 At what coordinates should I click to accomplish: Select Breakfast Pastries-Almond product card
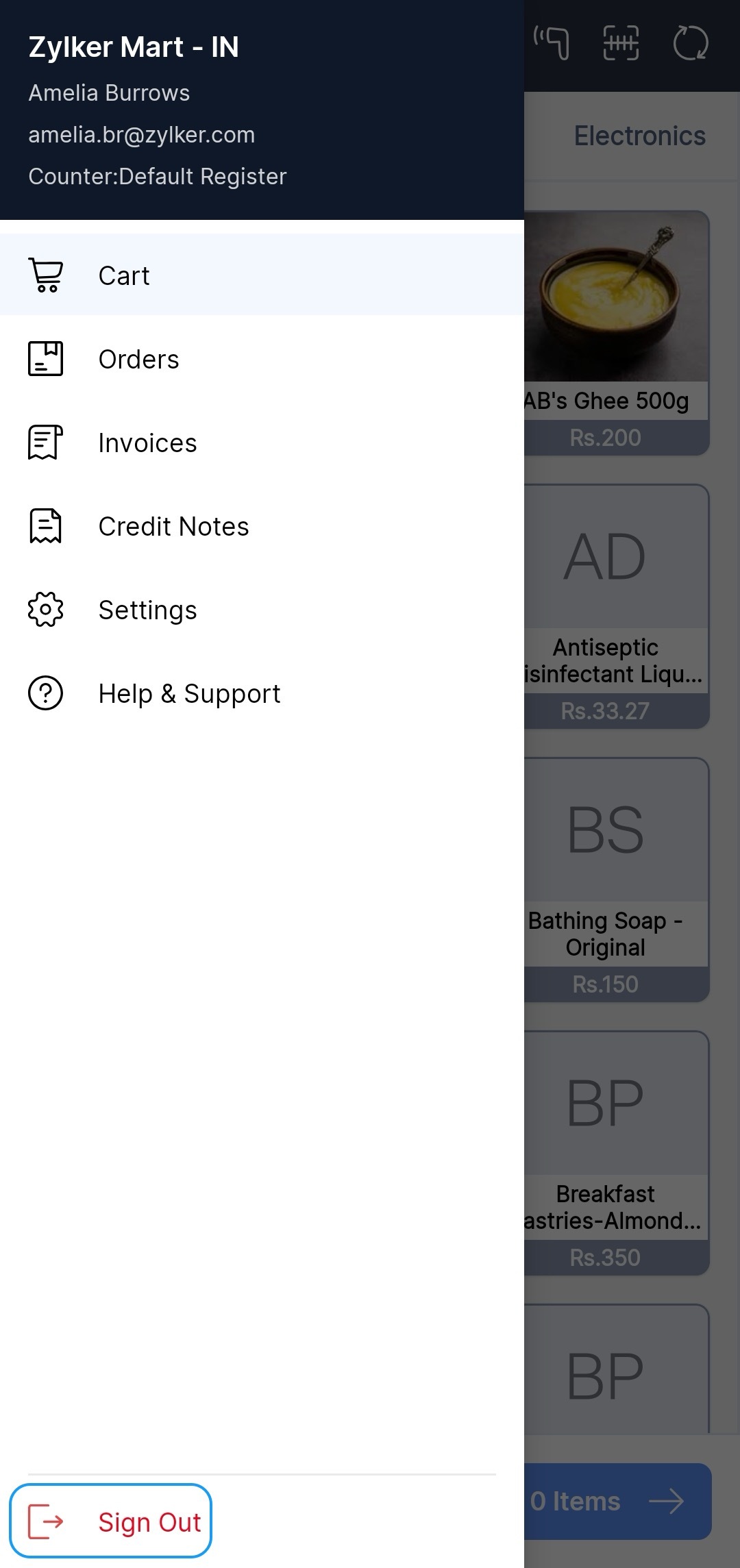point(615,1153)
